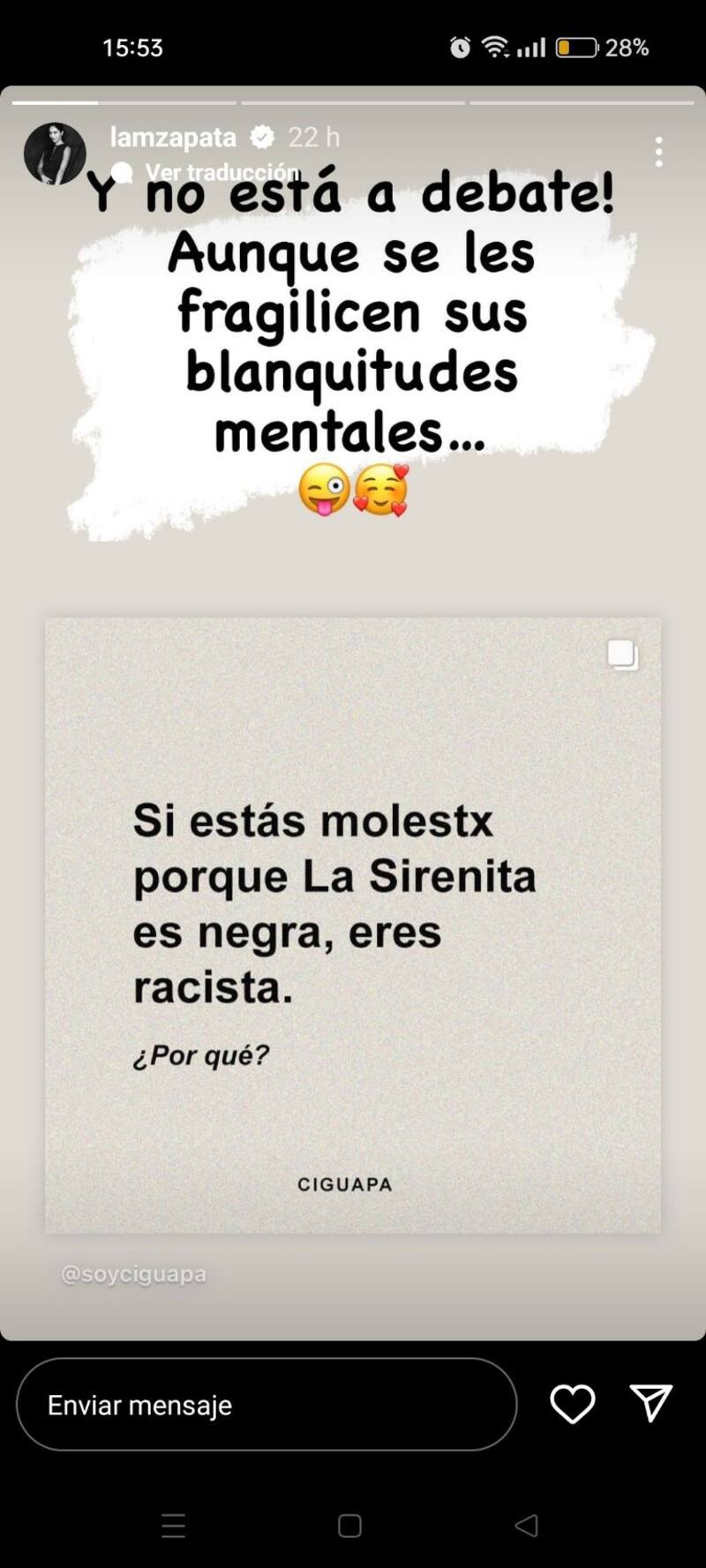Share the story via paper plane
Screen dimensions: 706x1568
tap(651, 1403)
